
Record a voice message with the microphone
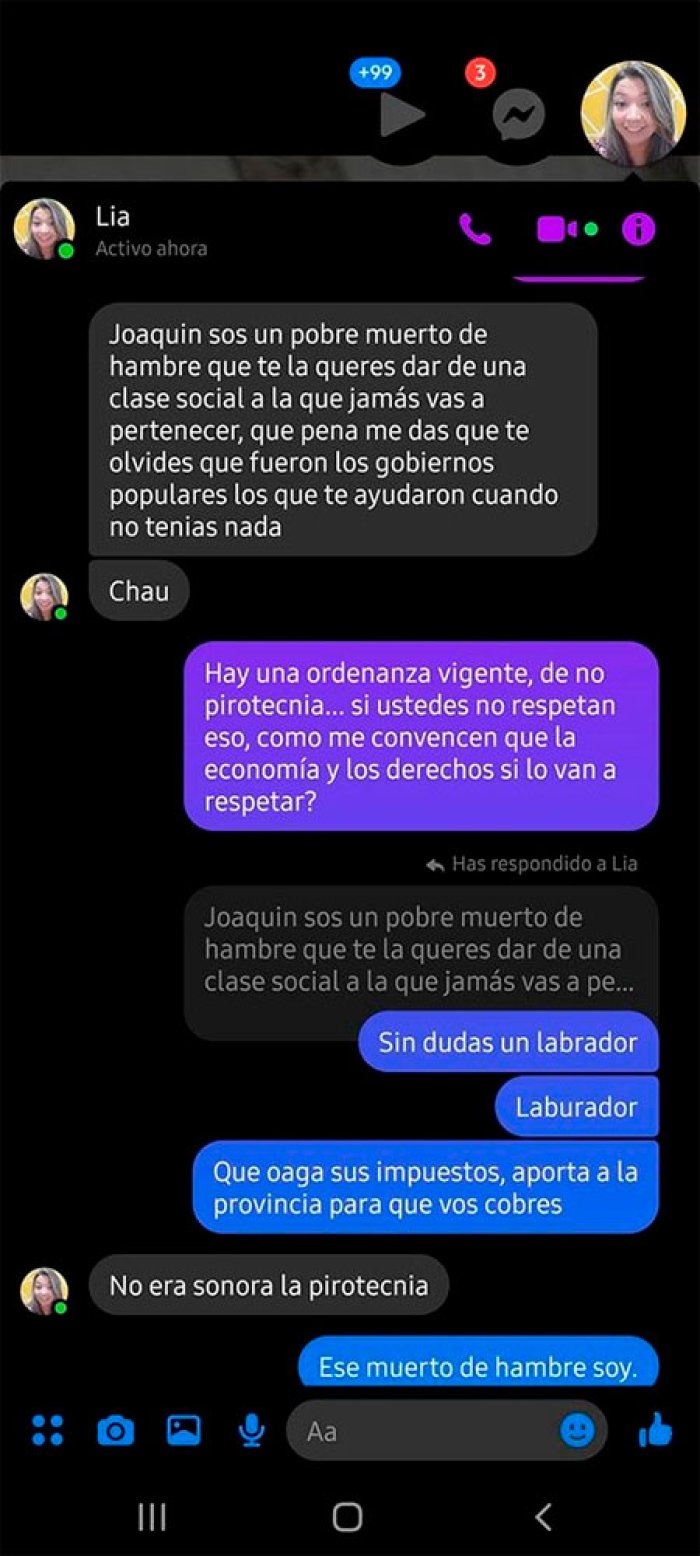(252, 1431)
